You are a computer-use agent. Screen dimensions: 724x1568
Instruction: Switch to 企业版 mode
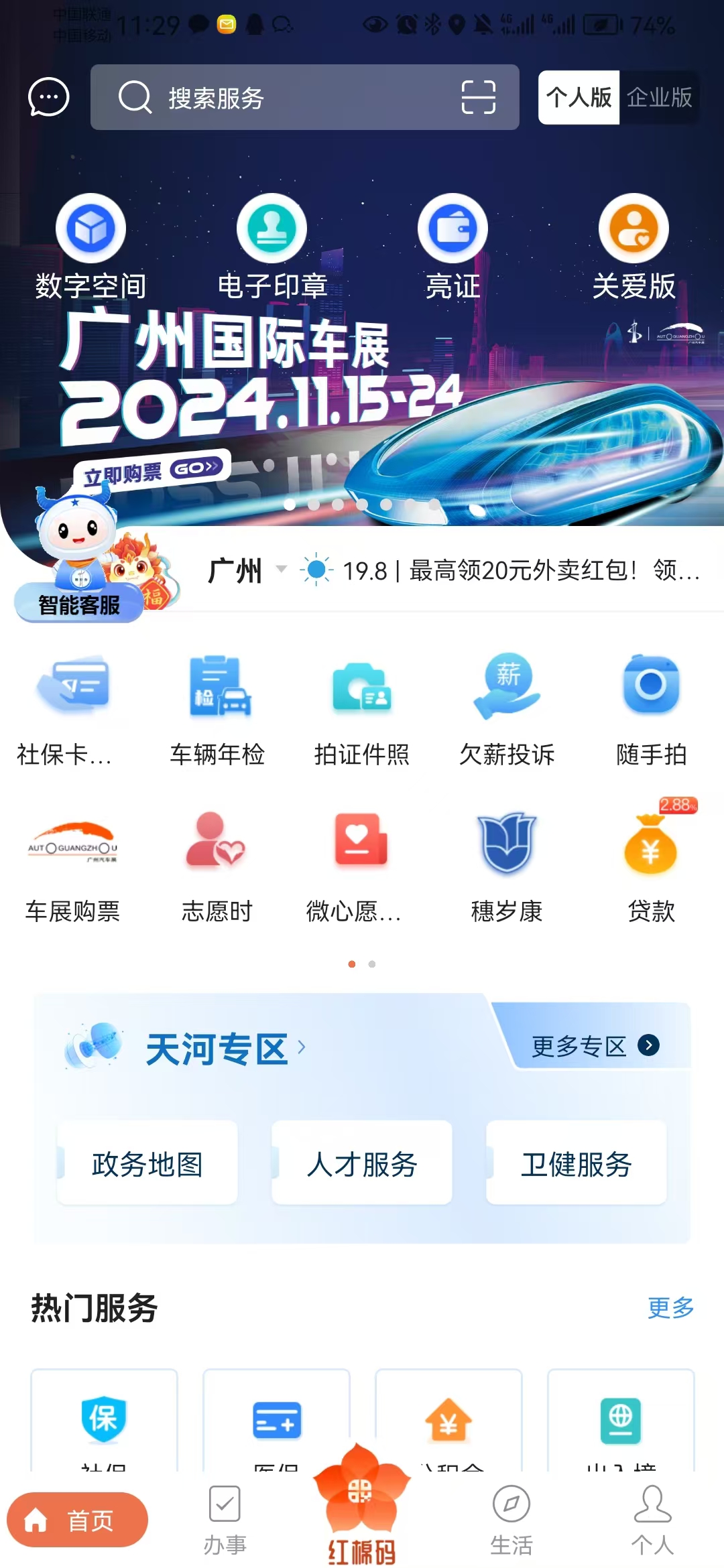(659, 98)
